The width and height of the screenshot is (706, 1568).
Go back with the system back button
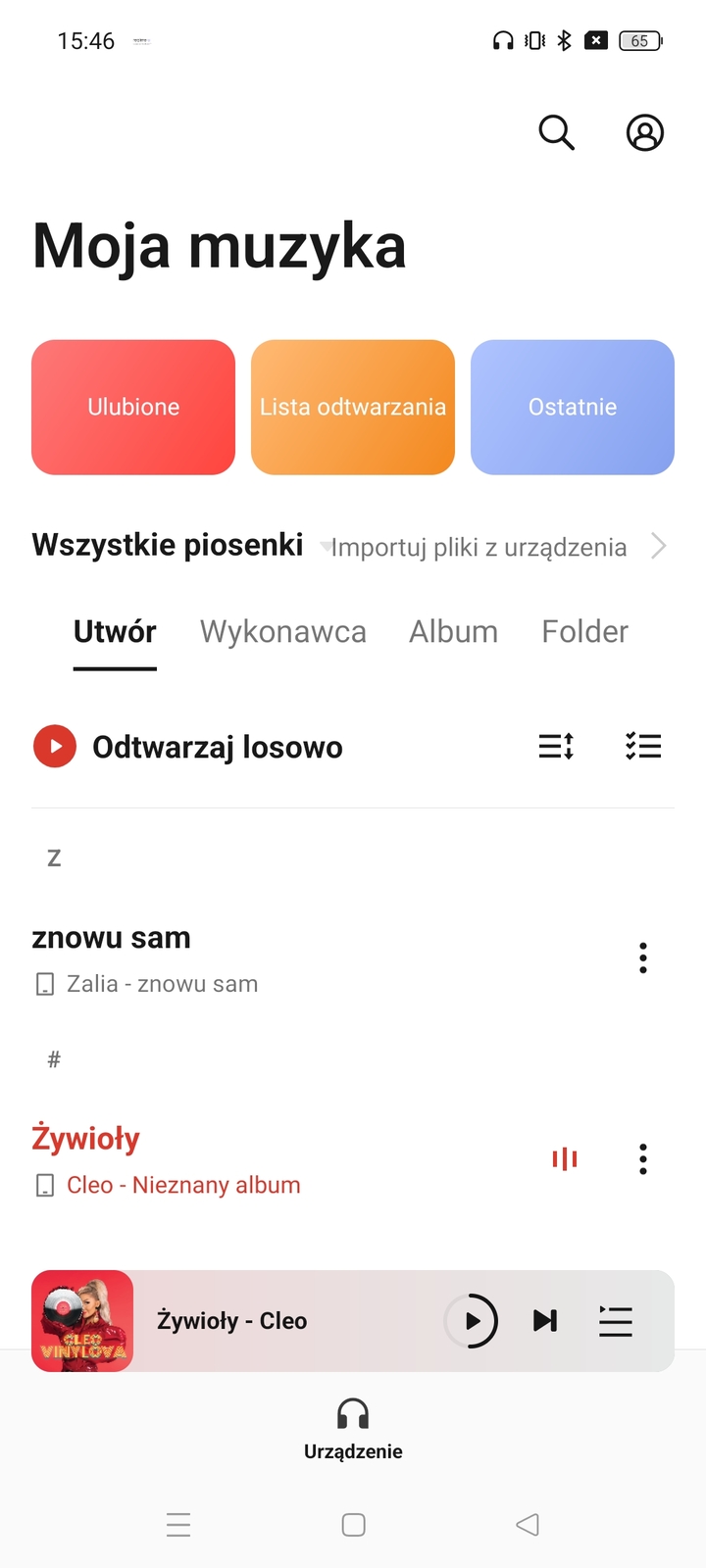(528, 1524)
